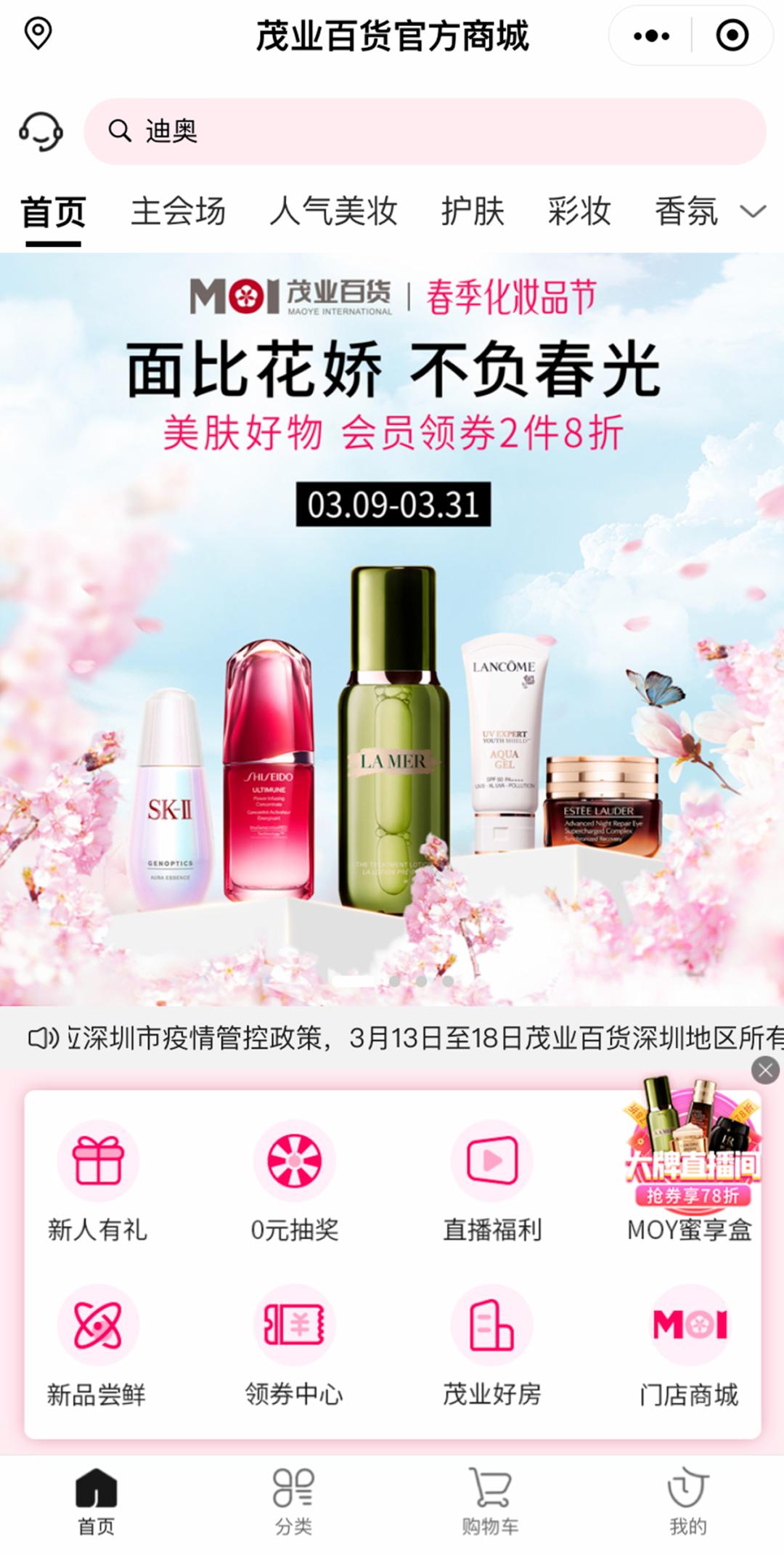The width and height of the screenshot is (784, 1555).
Task: Open the mini program more-options menu
Action: pos(651,36)
